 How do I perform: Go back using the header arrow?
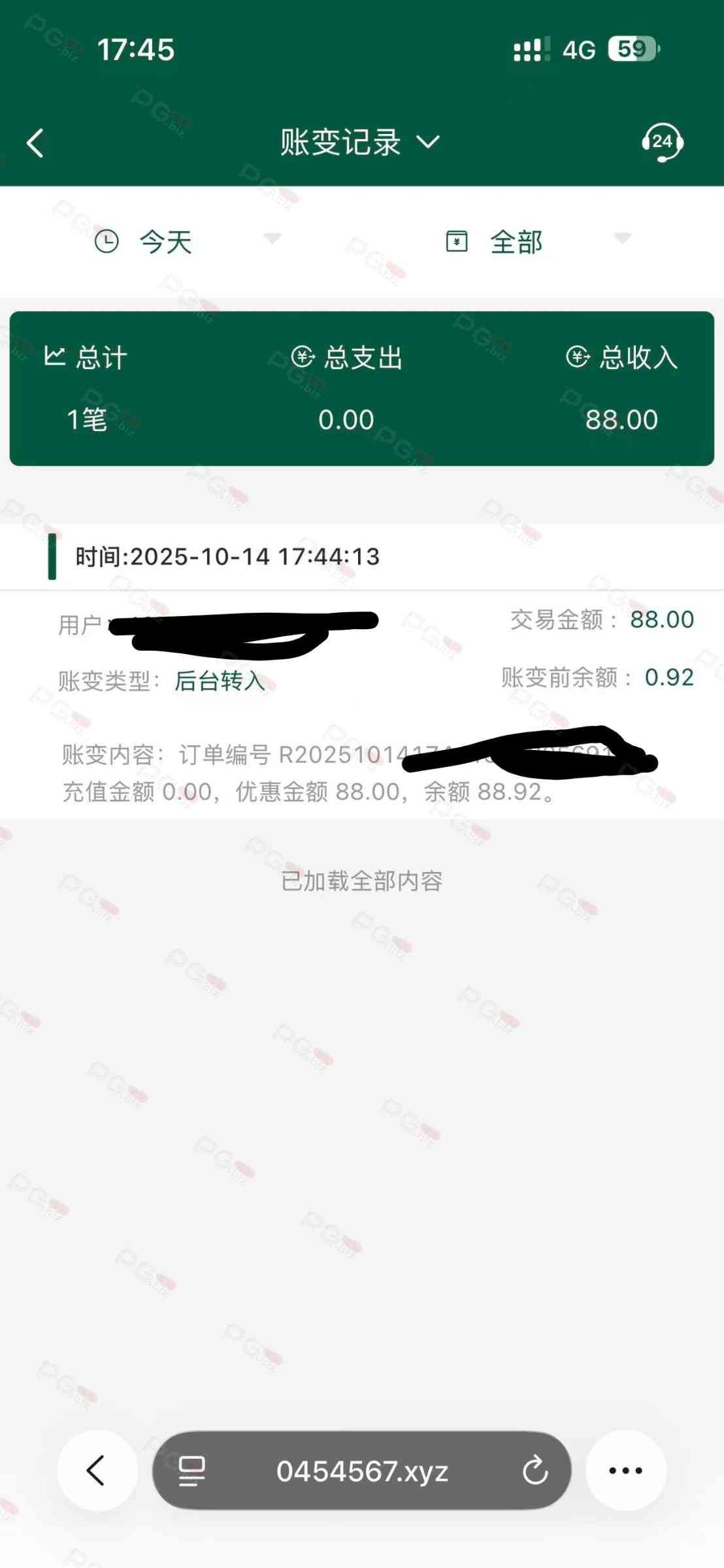35,142
